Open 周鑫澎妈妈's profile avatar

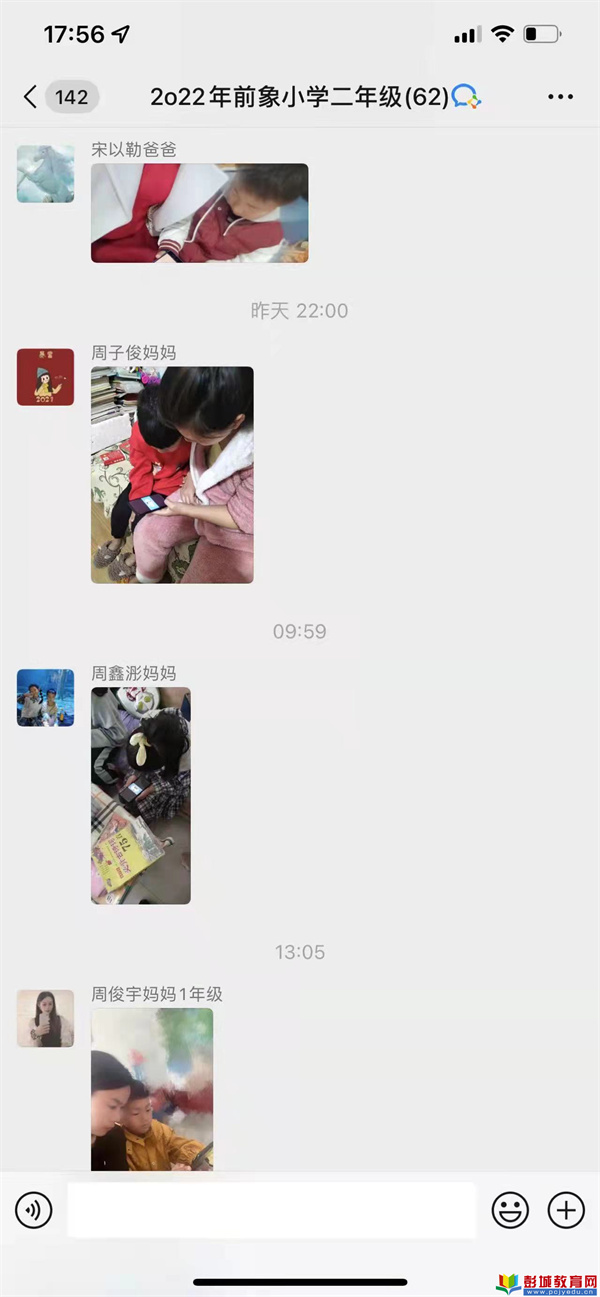[46, 698]
